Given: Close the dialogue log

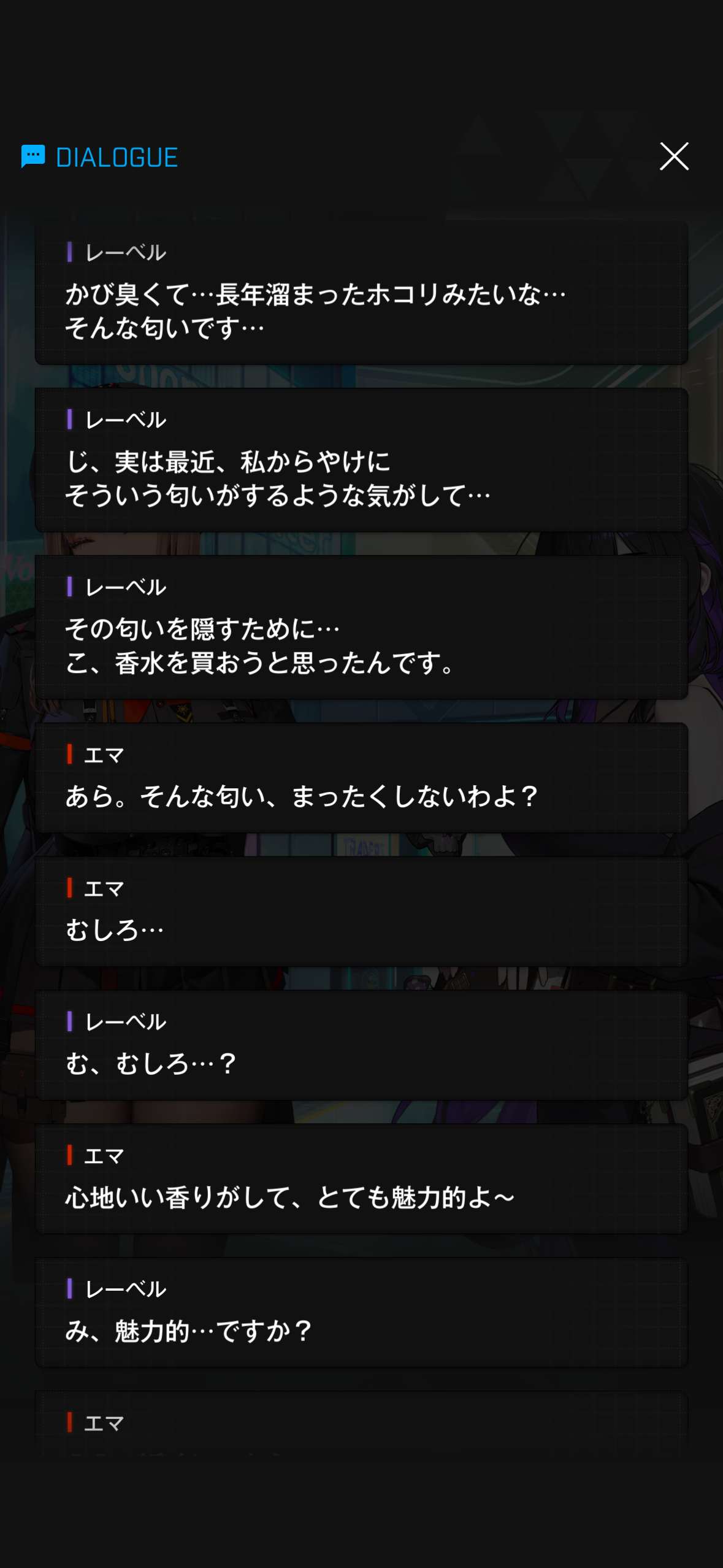Looking at the screenshot, I should (x=674, y=156).
